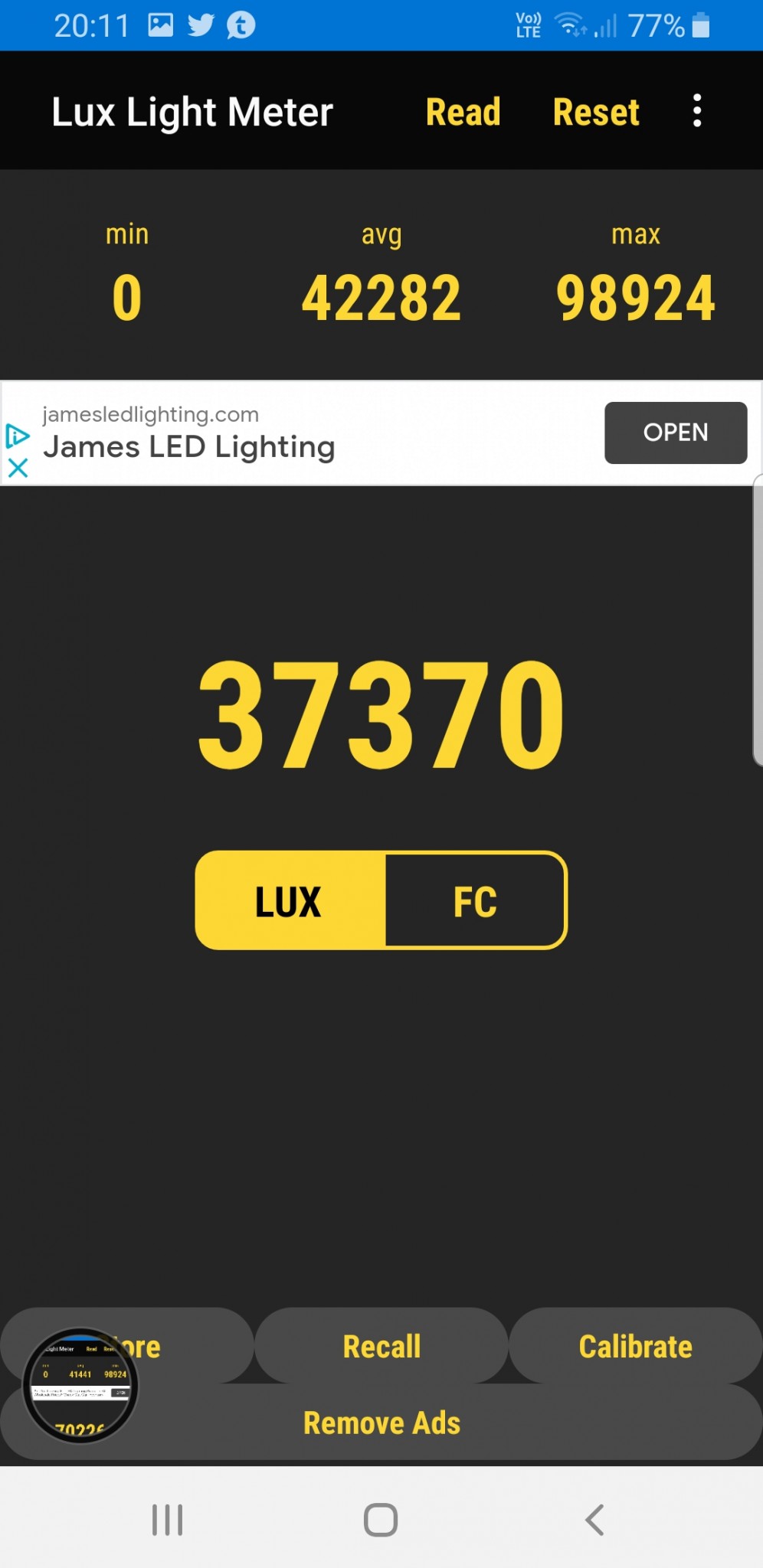Open recent apps
The width and height of the screenshot is (763, 1568).
167,1520
